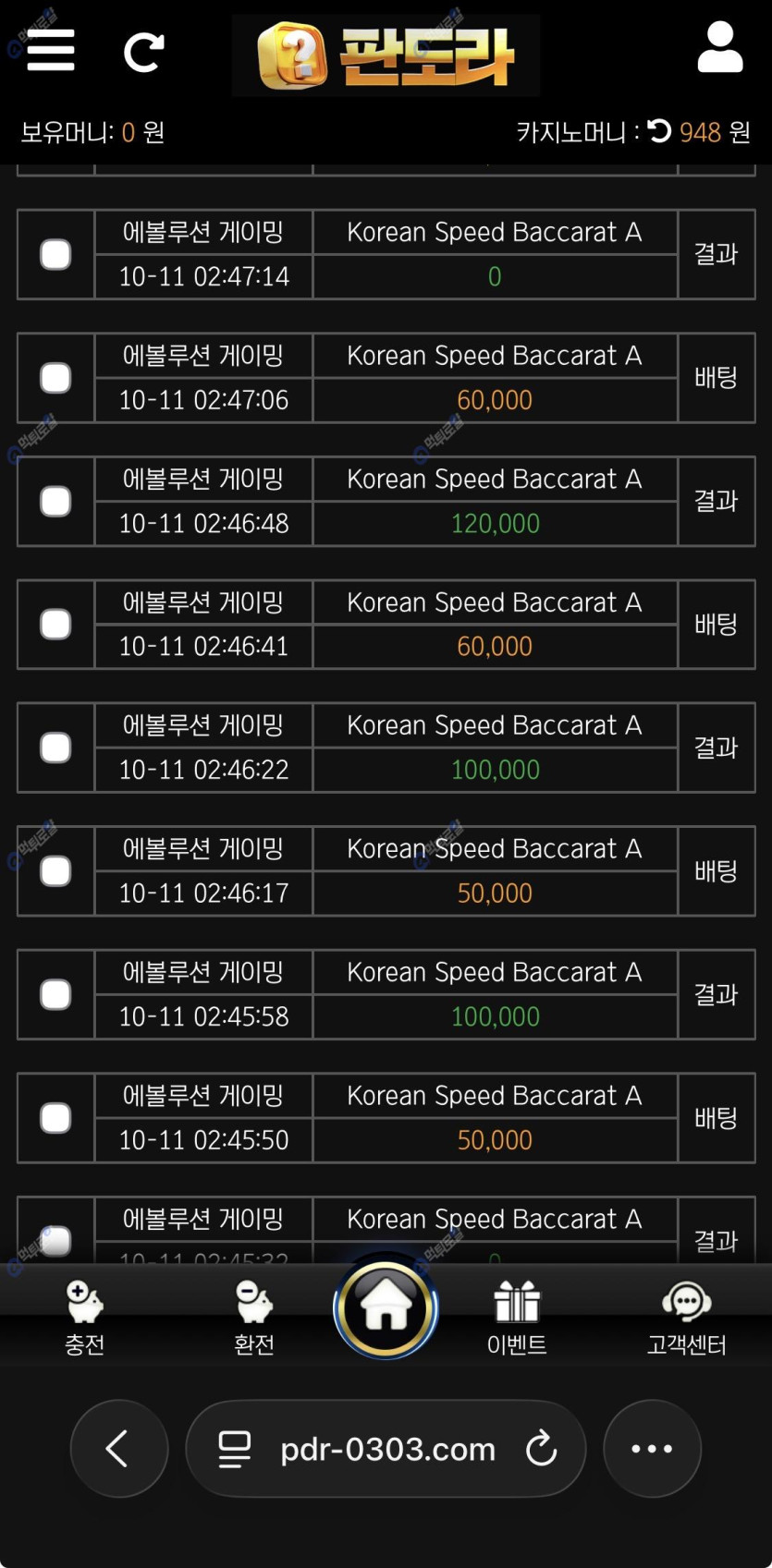This screenshot has width=772, height=1568.
Task: Select the checkbox for the 02:47:06 bet
Action: (x=55, y=378)
